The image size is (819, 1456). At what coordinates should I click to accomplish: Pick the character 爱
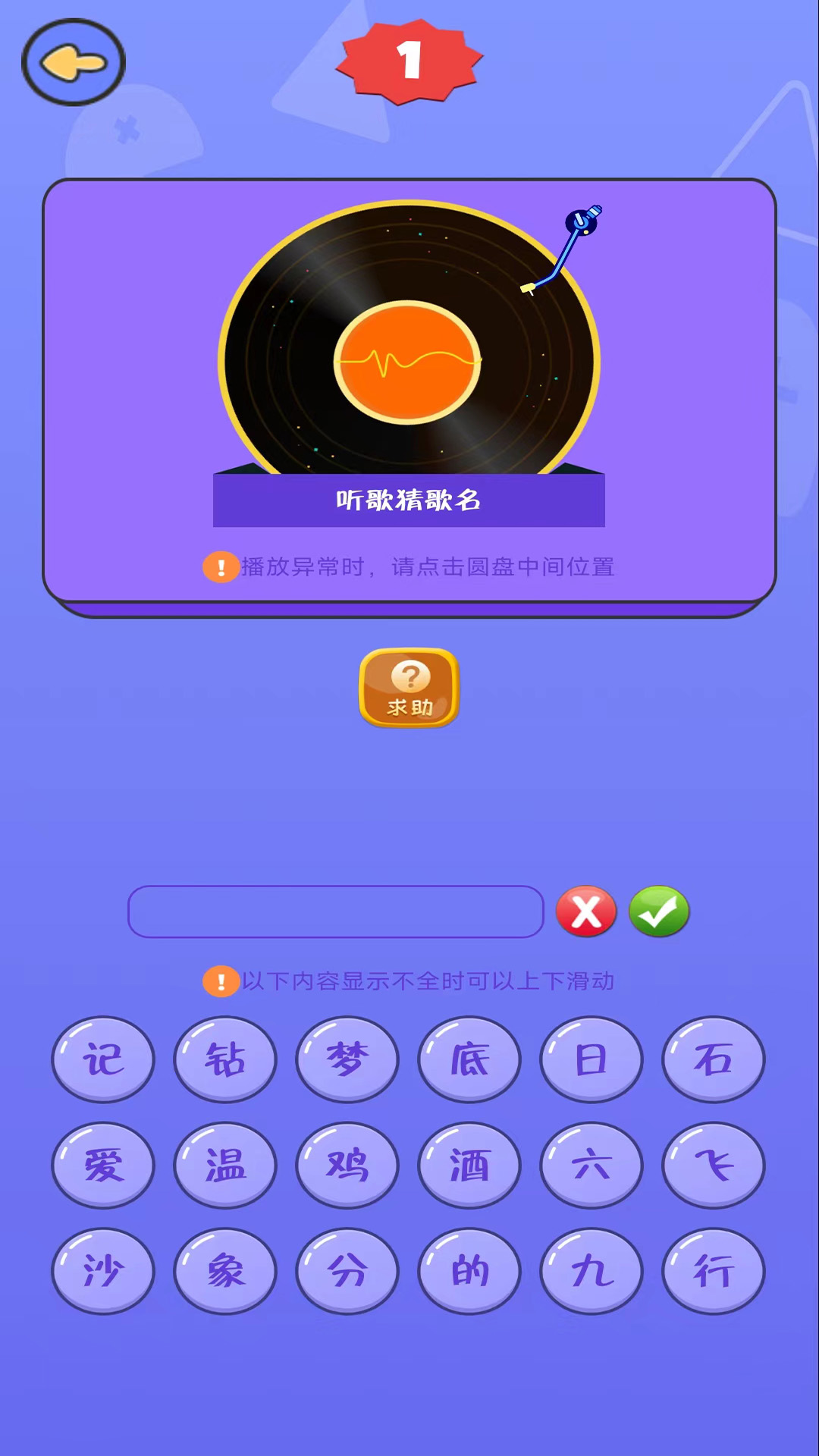(x=103, y=1166)
